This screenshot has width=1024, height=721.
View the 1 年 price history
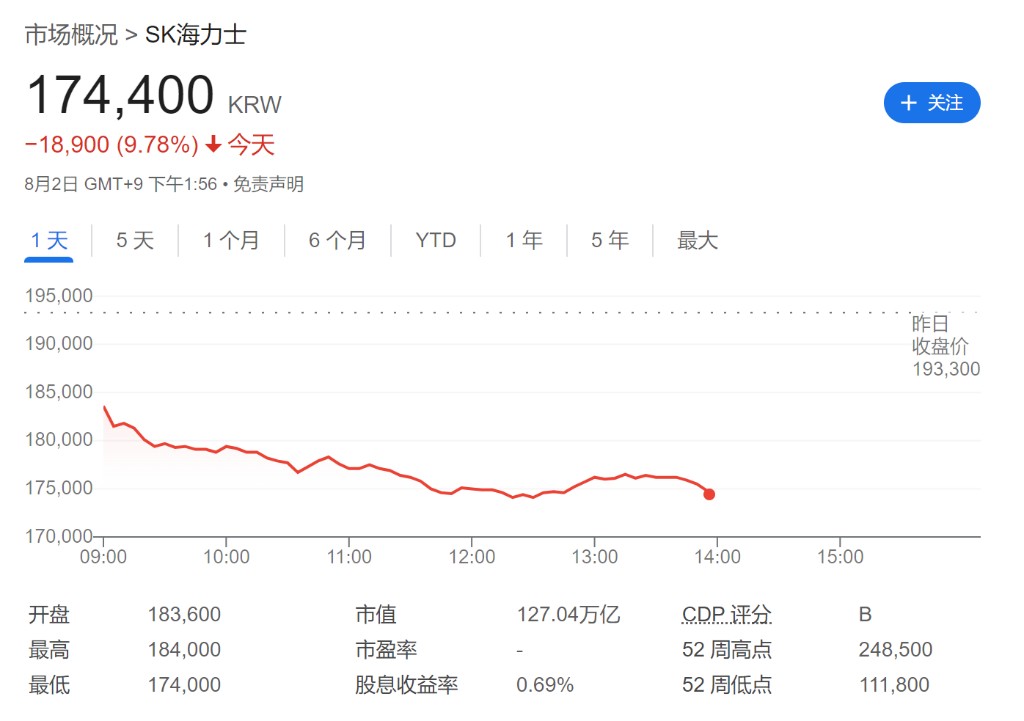click(x=524, y=241)
